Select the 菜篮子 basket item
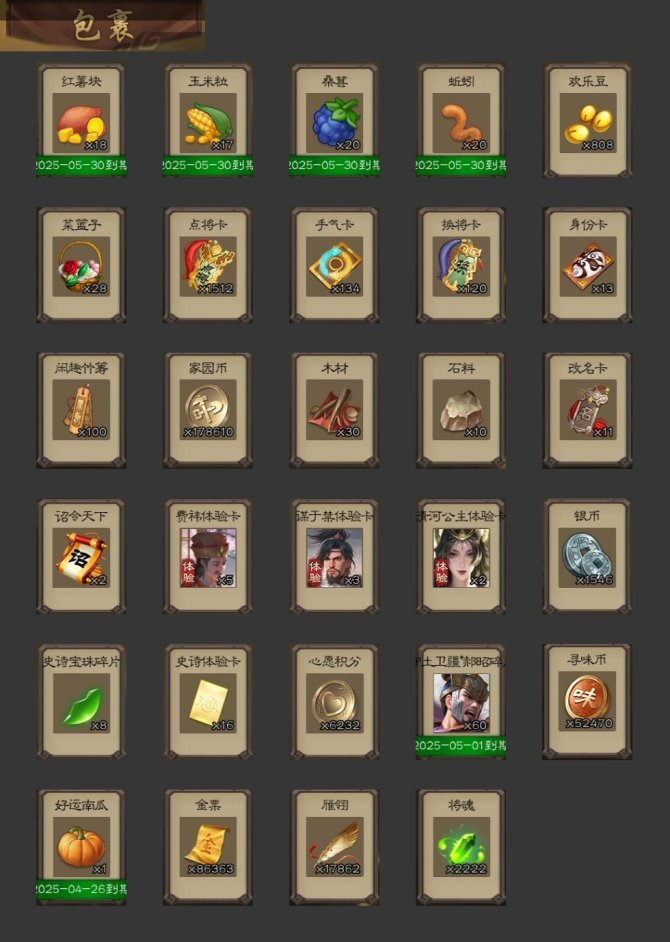670x942 pixels. click(81, 266)
